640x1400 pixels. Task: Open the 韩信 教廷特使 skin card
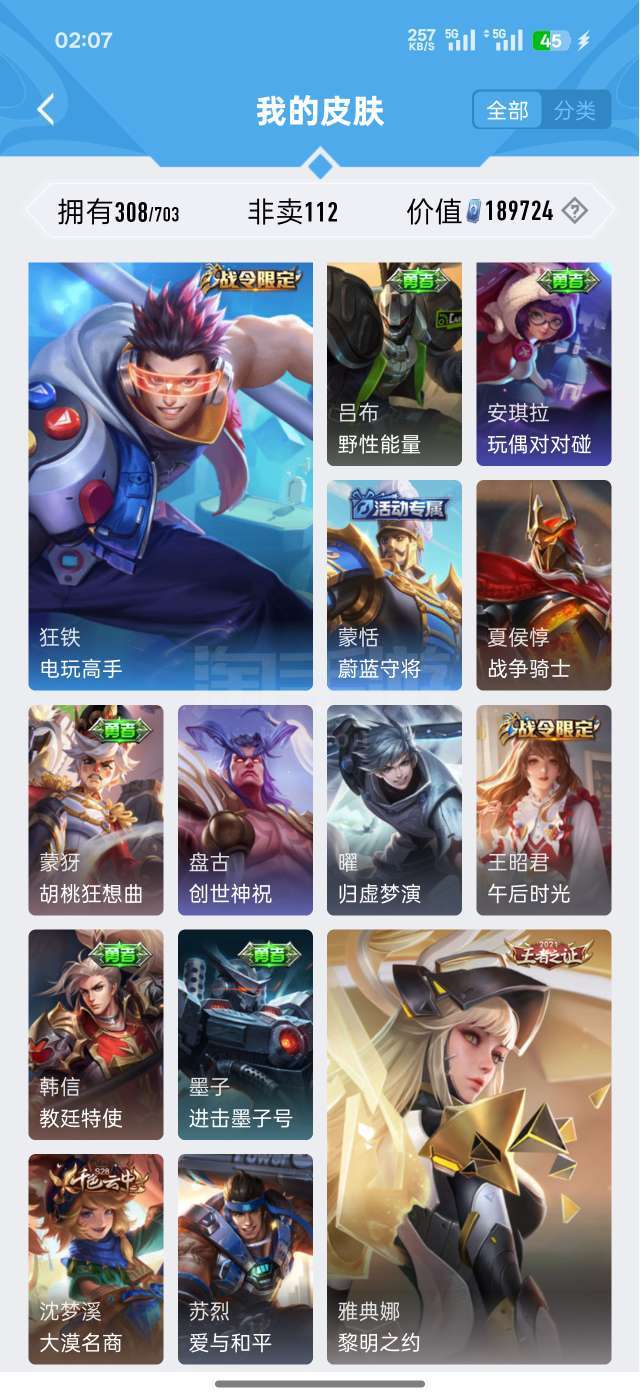pyautogui.click(x=95, y=1034)
